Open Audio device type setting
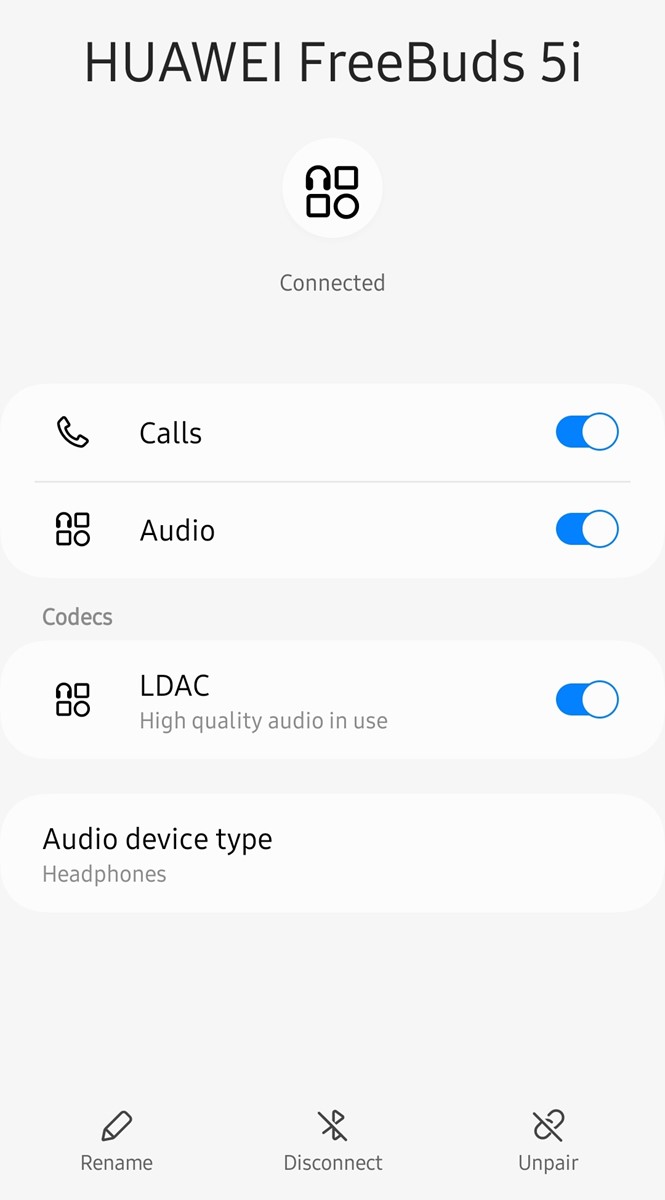The height and width of the screenshot is (1200, 665). pos(332,853)
